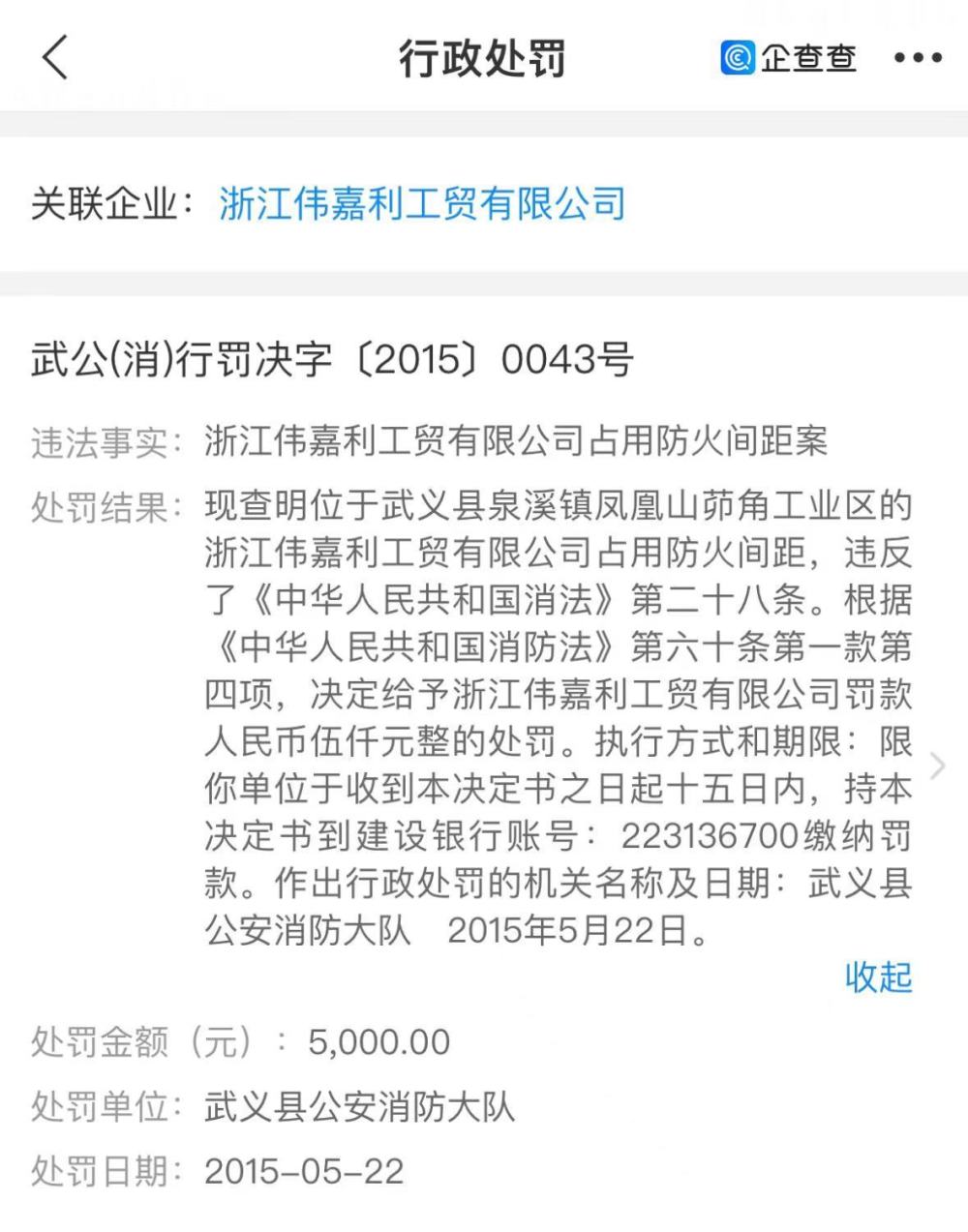
Task: Tap the 行政处罚 page title
Action: coord(483,56)
